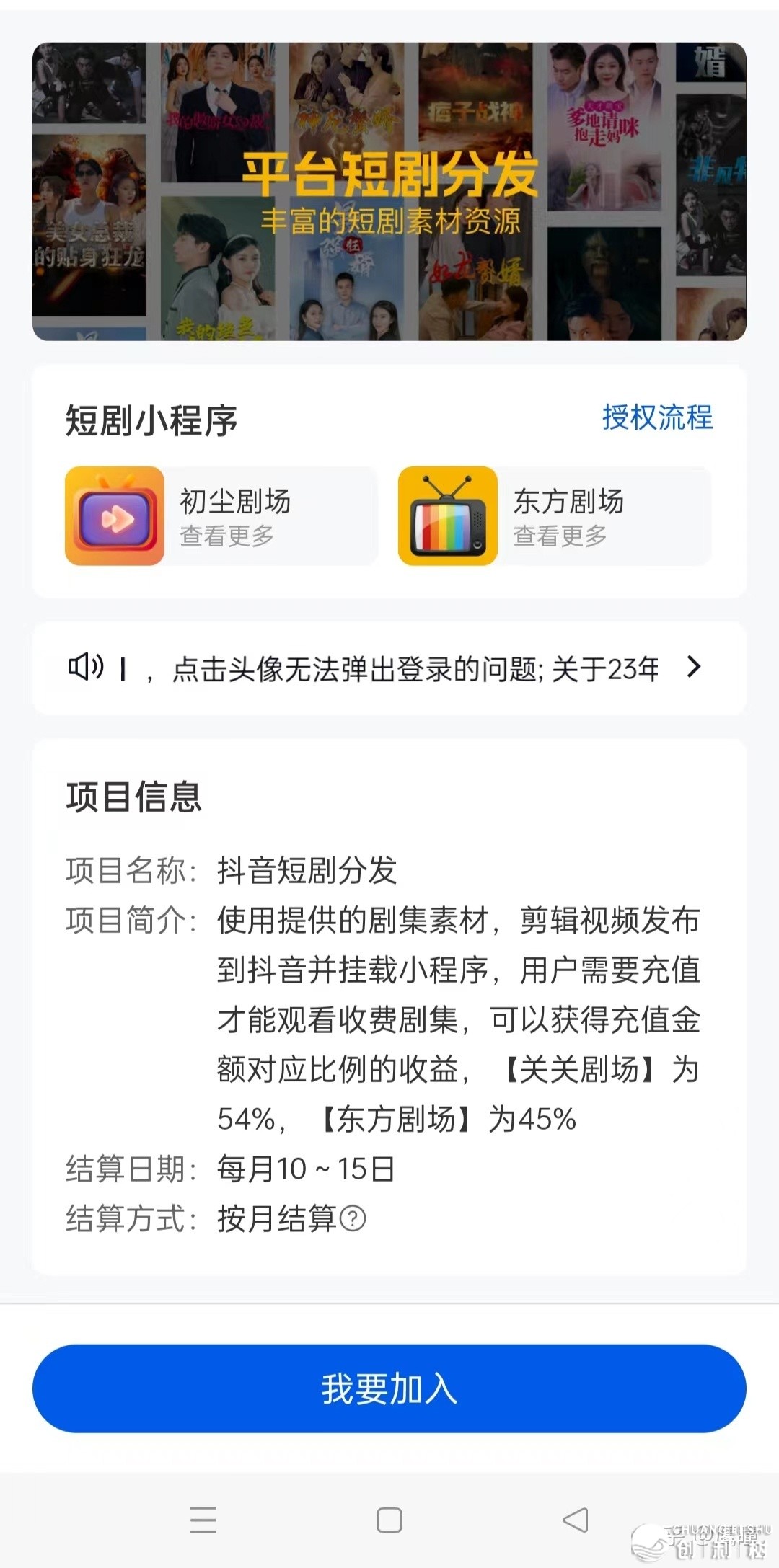
Task: Go back using system back button
Action: tap(575, 1520)
